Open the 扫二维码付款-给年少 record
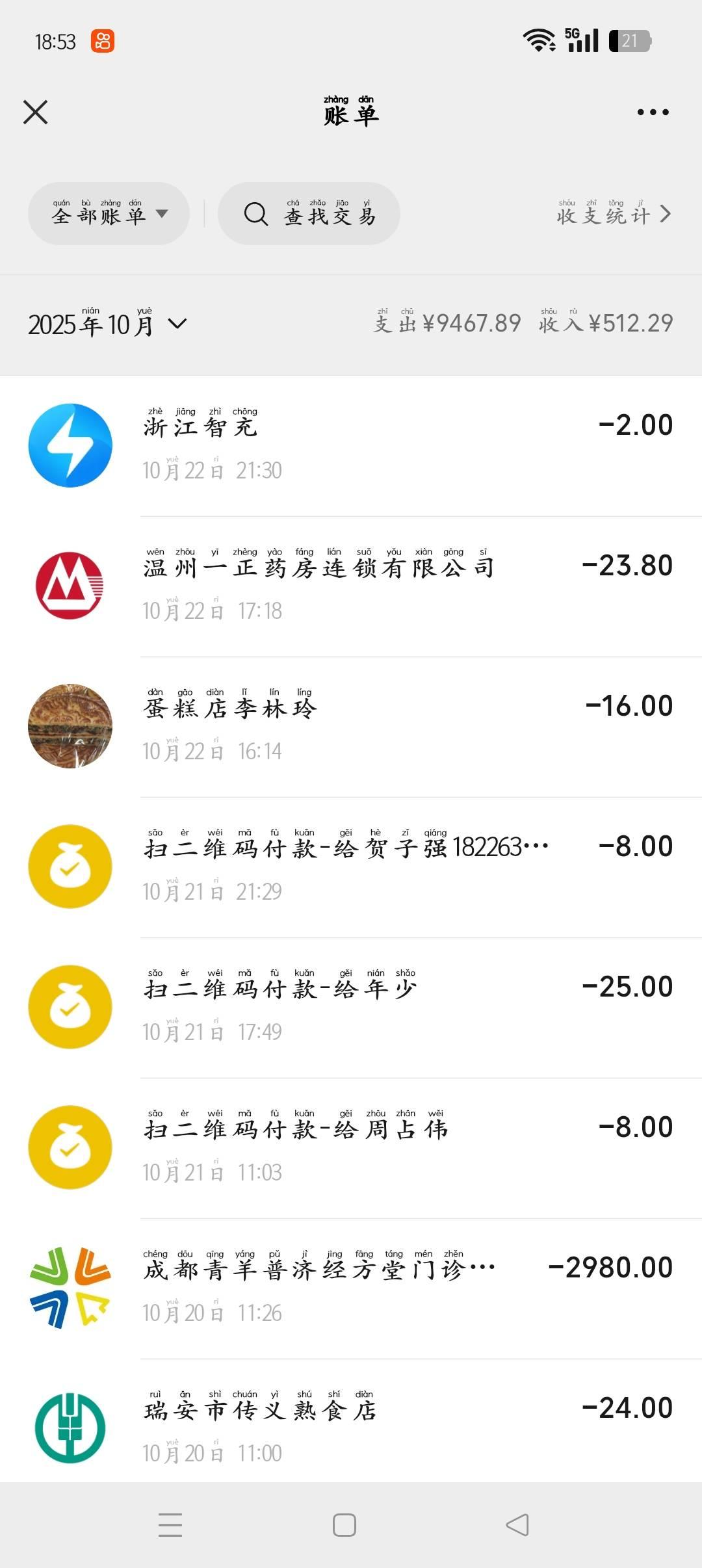This screenshot has height=1568, width=702. pos(351,1008)
